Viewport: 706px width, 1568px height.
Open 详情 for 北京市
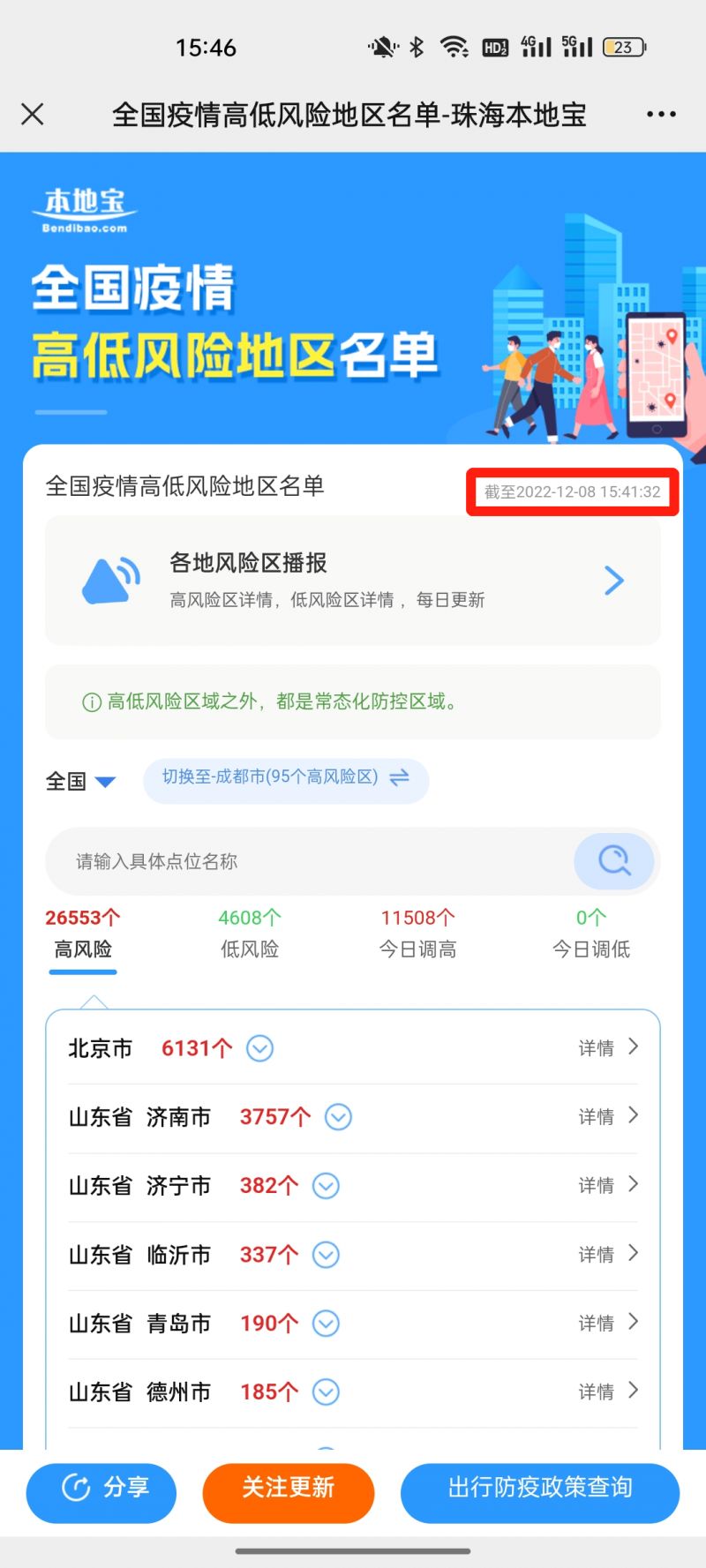click(x=608, y=1047)
